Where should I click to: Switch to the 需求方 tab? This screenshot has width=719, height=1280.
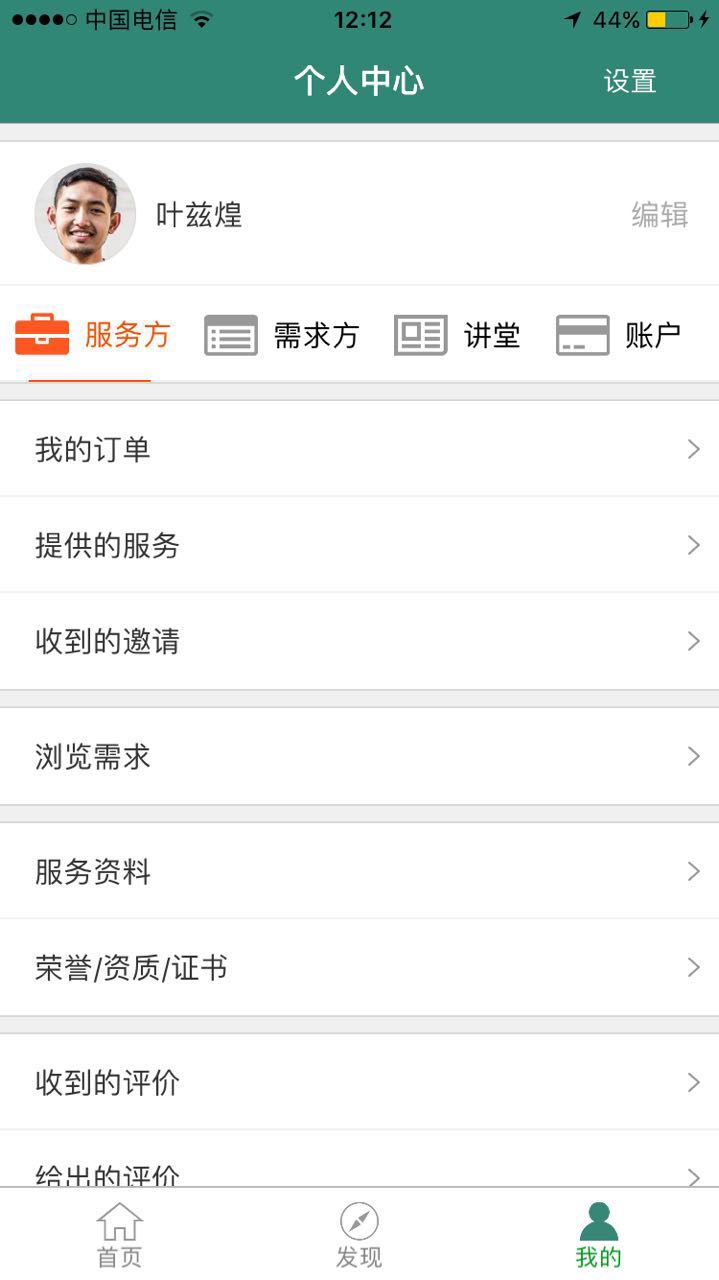tap(282, 335)
